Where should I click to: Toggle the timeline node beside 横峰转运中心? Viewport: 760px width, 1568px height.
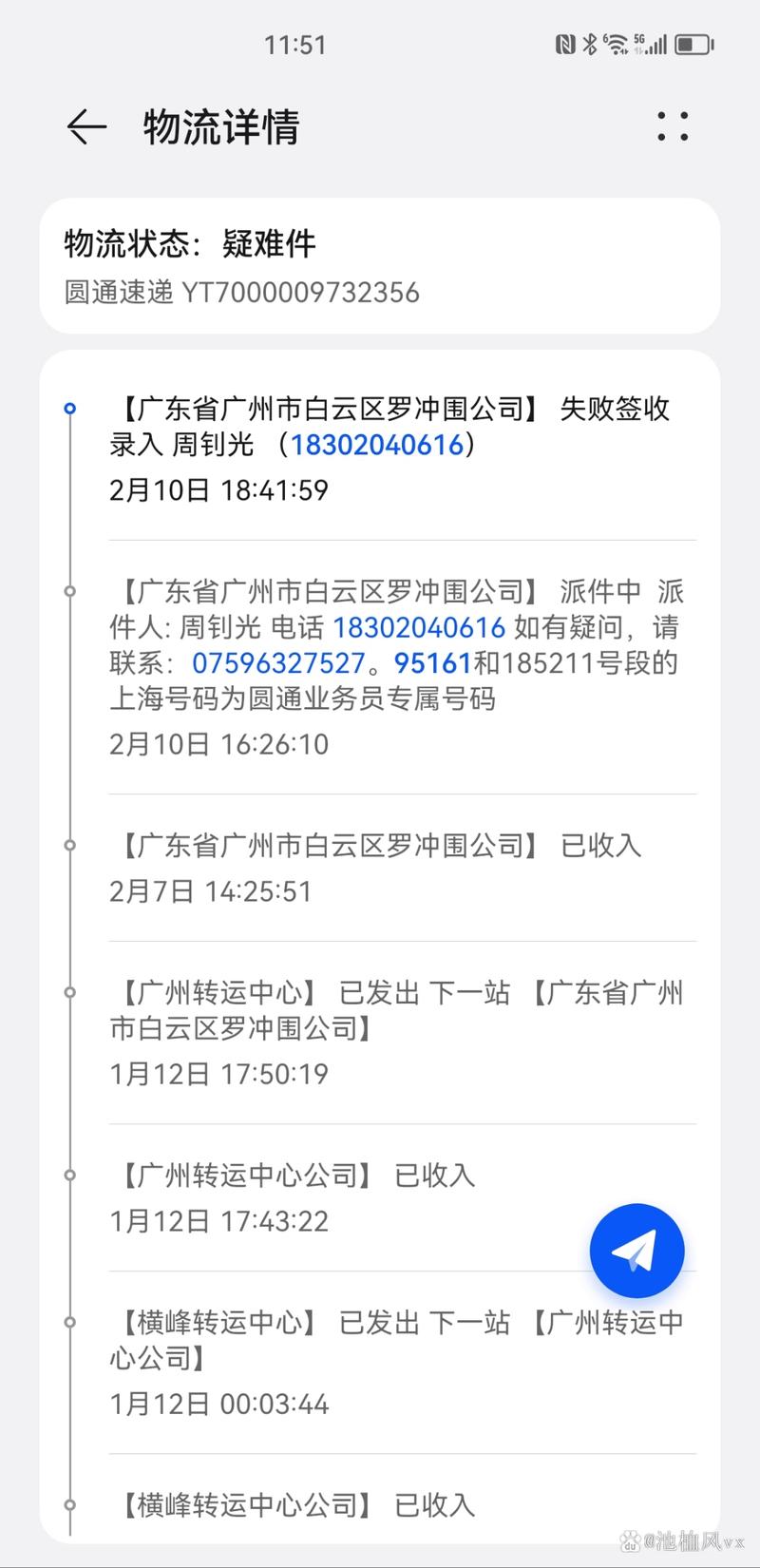pyautogui.click(x=68, y=1322)
